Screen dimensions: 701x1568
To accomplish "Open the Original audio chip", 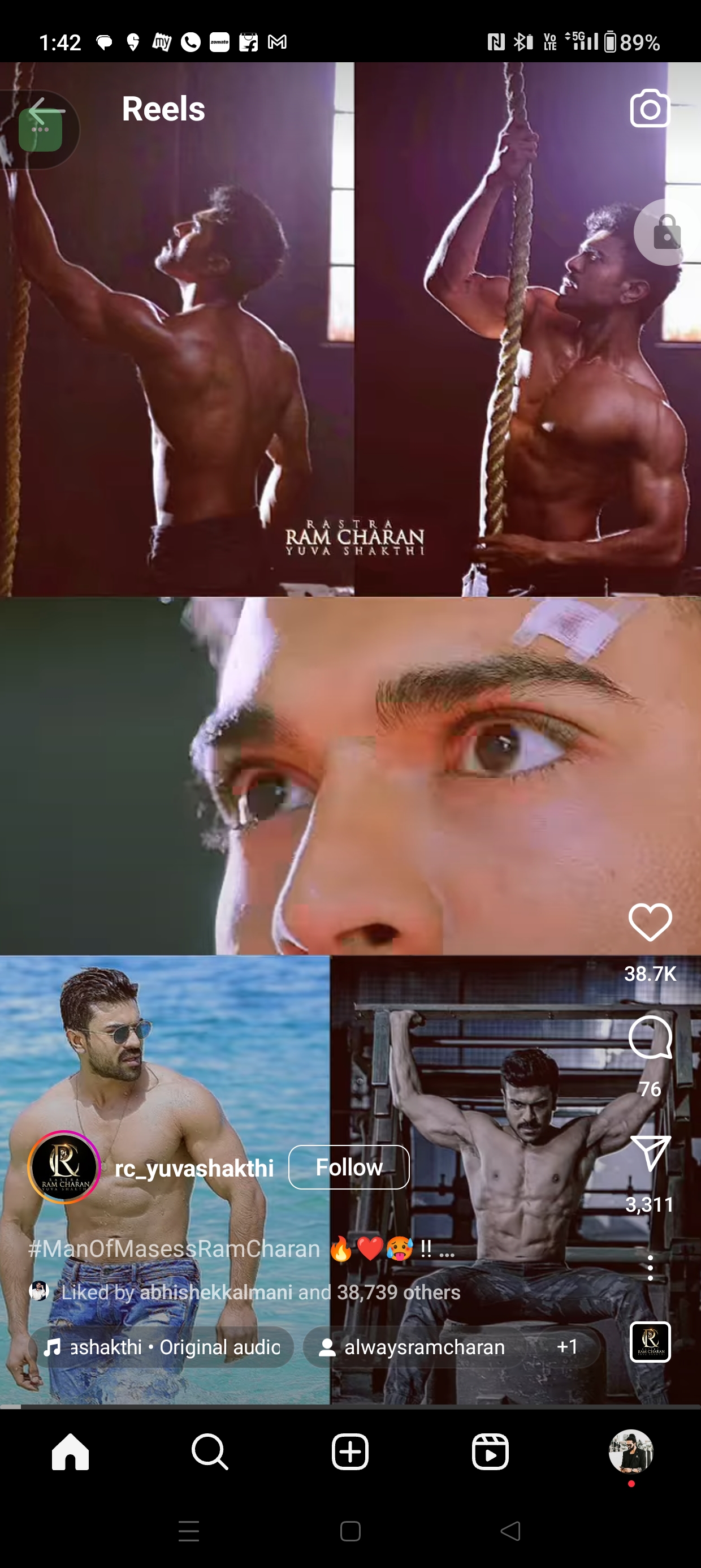I will (x=162, y=1347).
